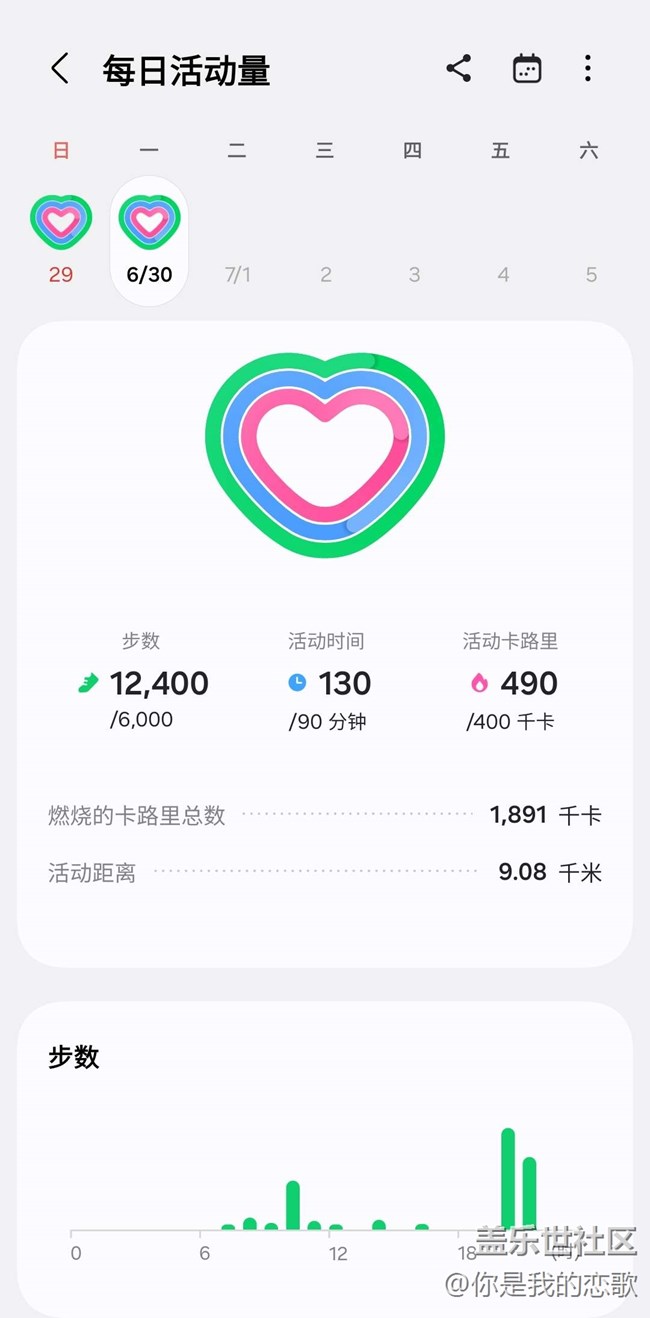Open the 活动卡路里 active calories detail
Viewport: 650px width, 1318px height.
tap(511, 681)
